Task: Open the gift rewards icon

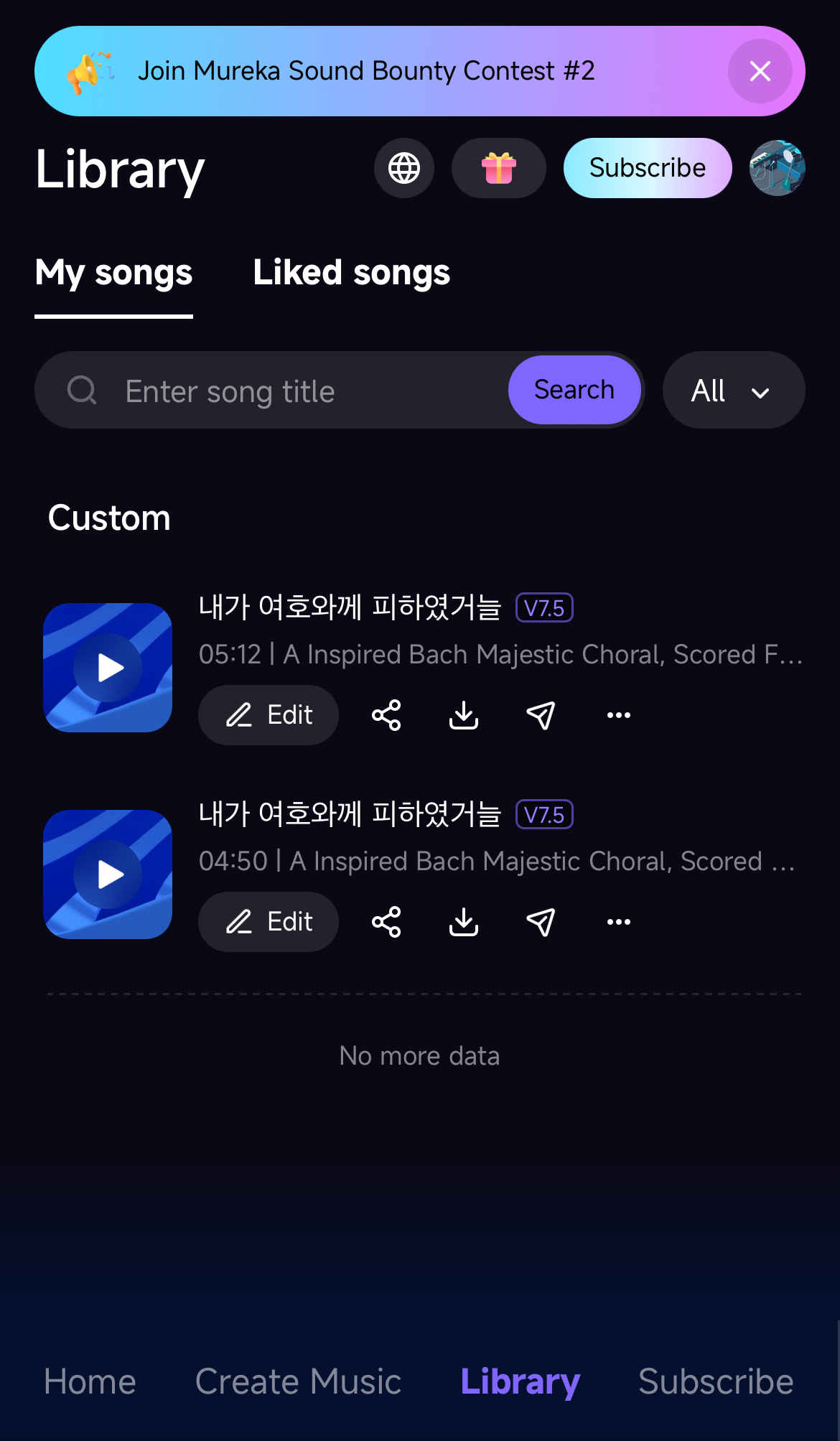Action: coord(498,168)
